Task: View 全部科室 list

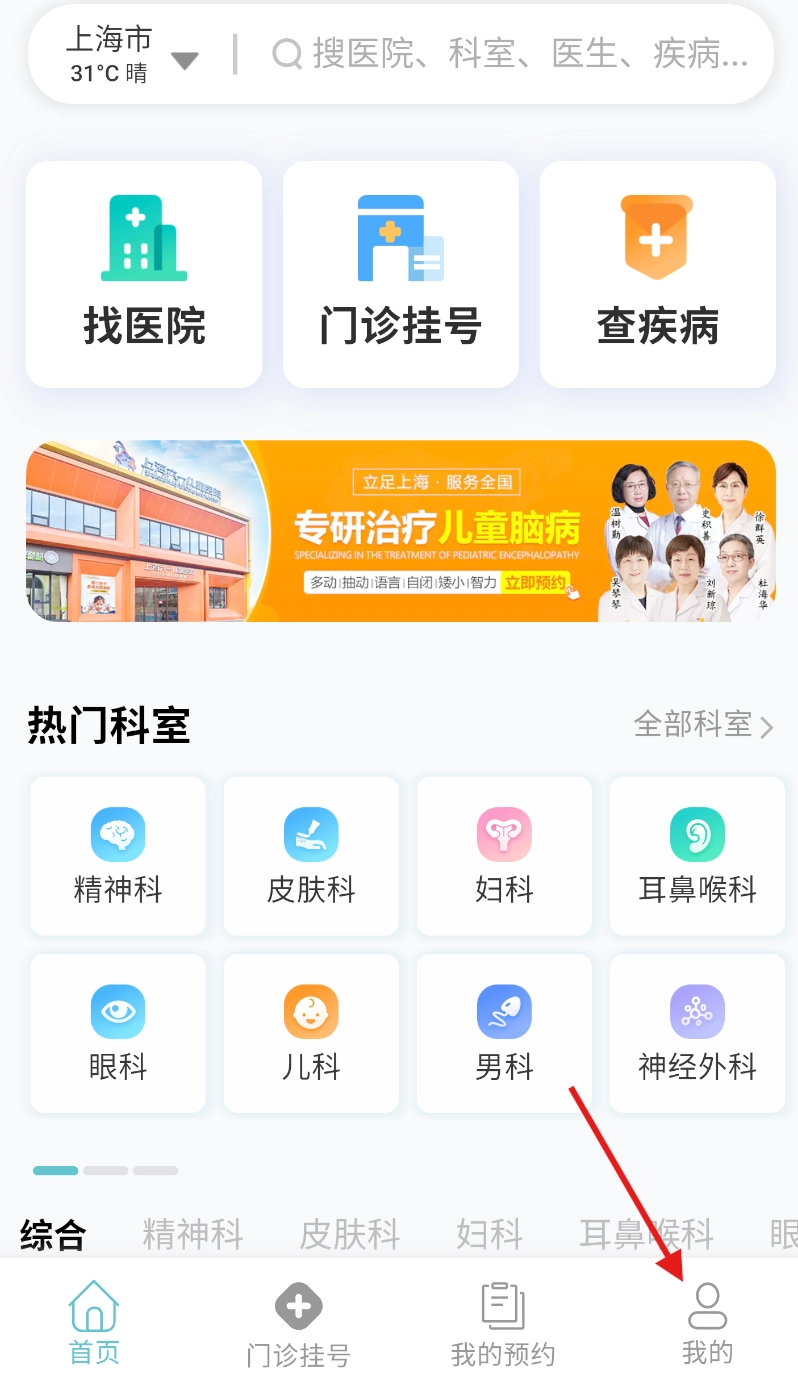Action: click(703, 724)
